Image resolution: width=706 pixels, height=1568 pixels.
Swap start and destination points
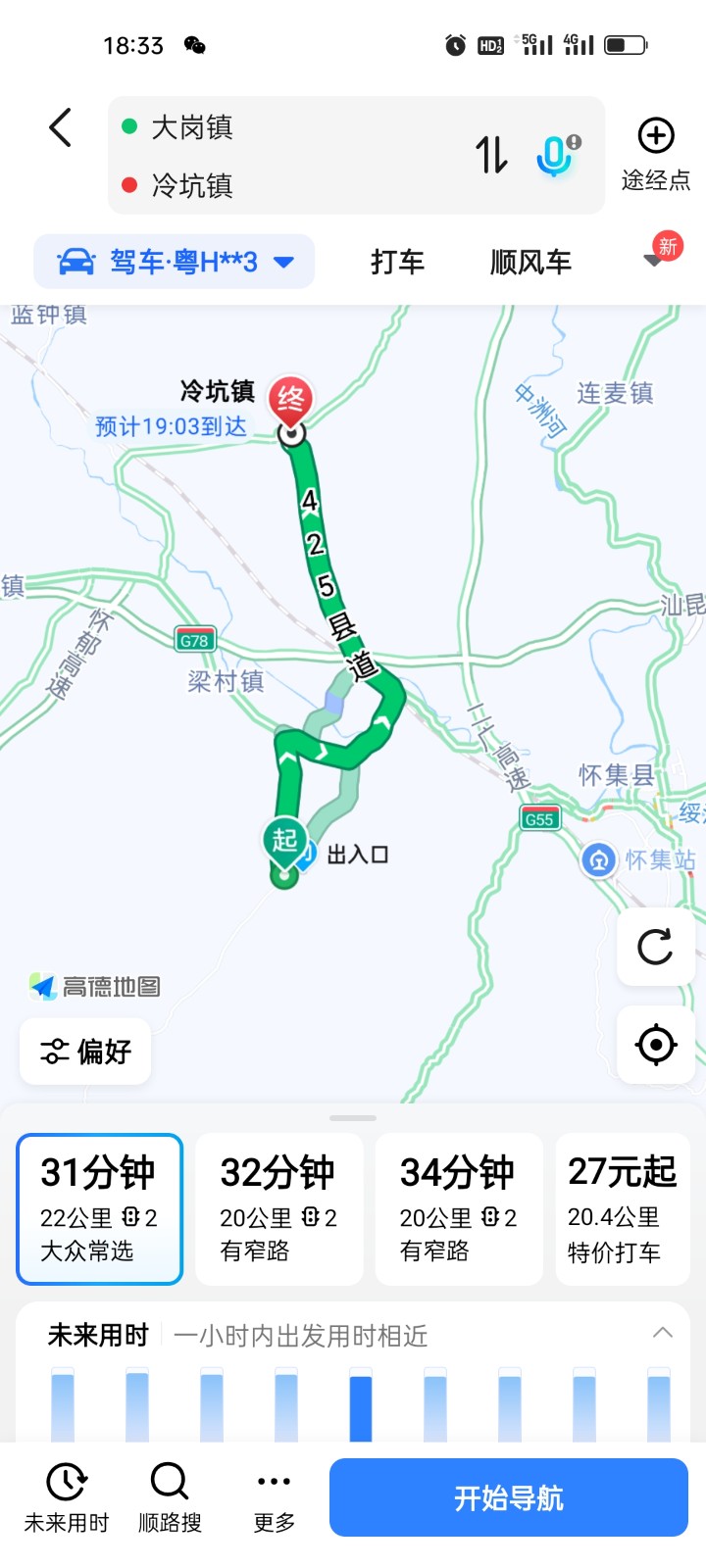[x=491, y=155]
